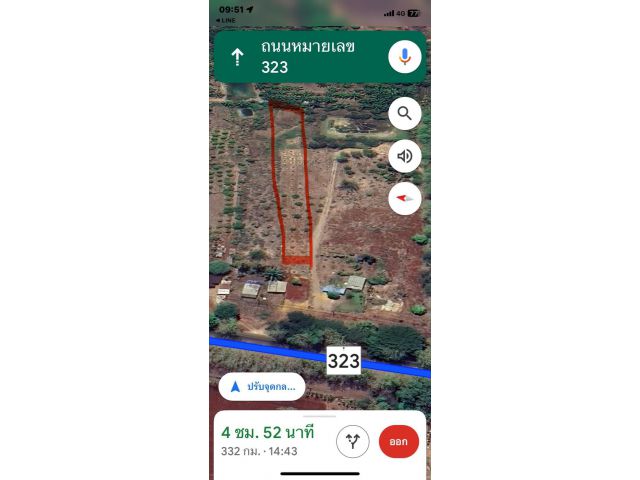Show alternate routes
This screenshot has width=640, height=480.
click(353, 441)
